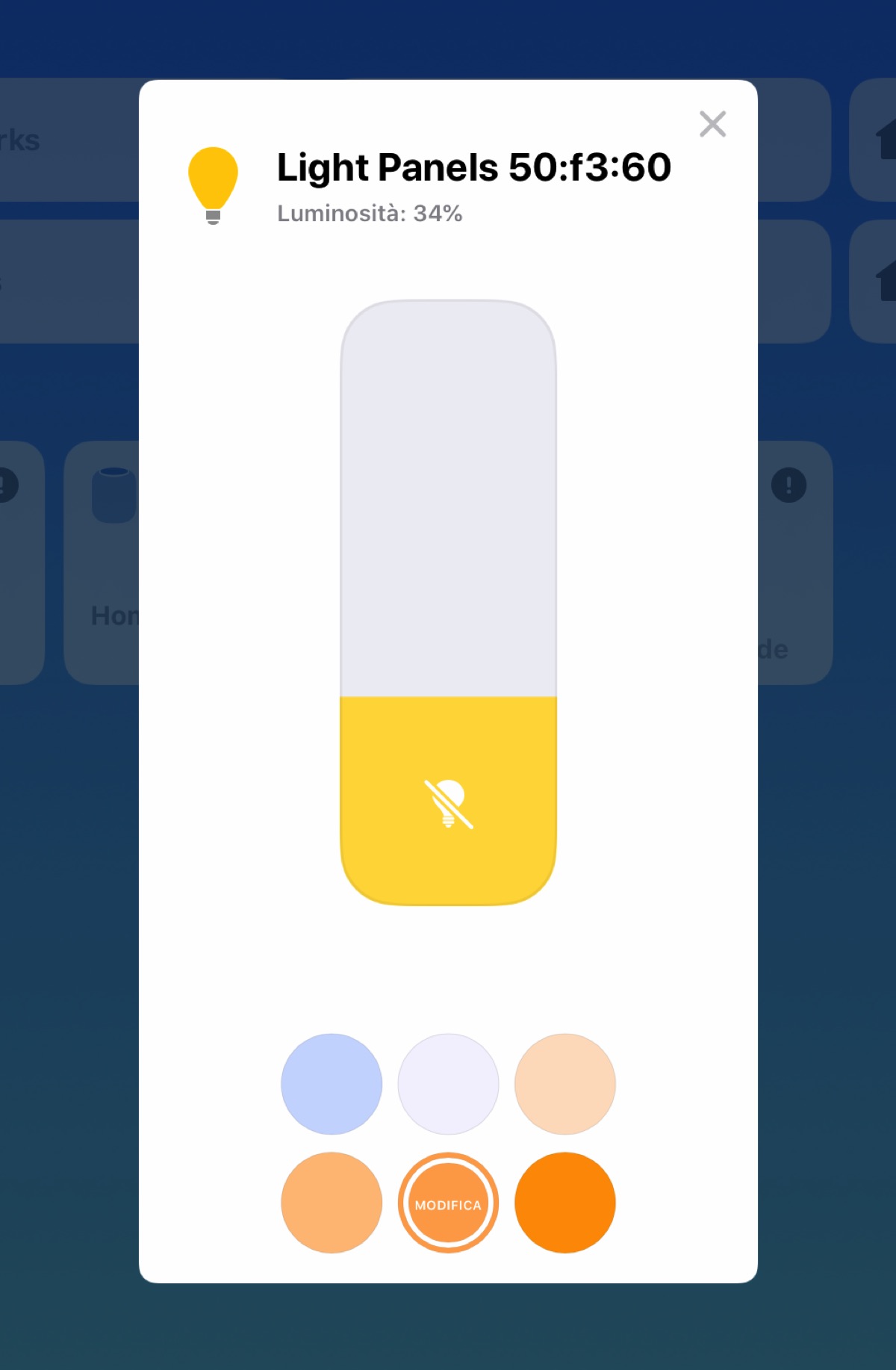
Task: Pick the light peach color preset
Action: pyautogui.click(x=565, y=1084)
